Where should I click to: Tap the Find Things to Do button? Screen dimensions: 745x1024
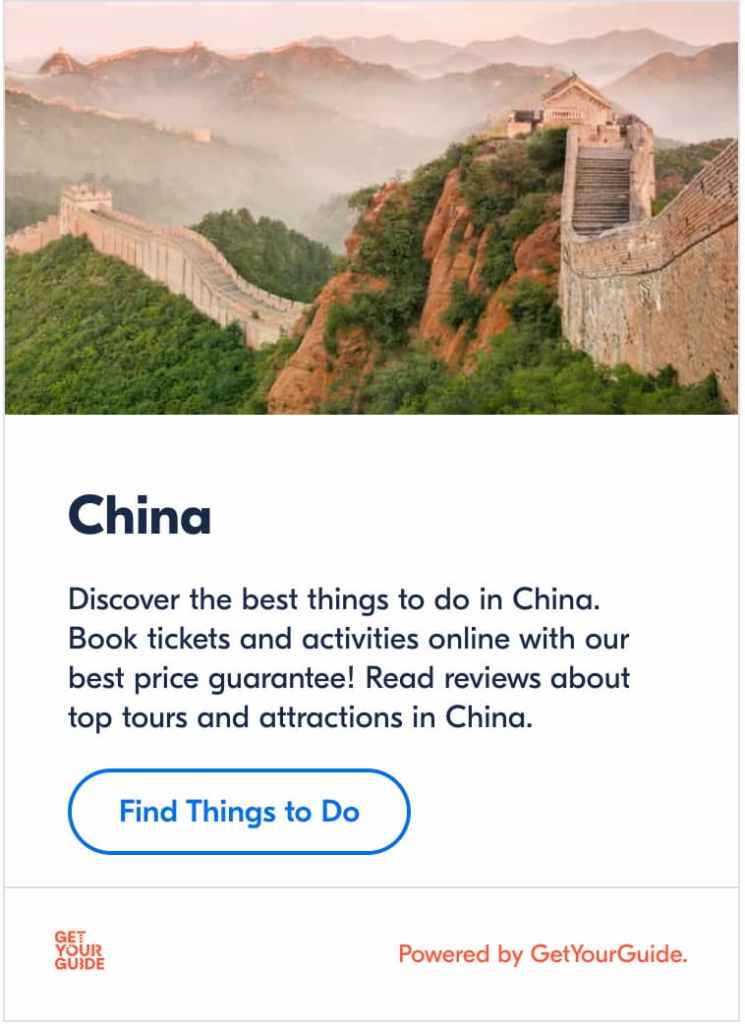tap(239, 811)
